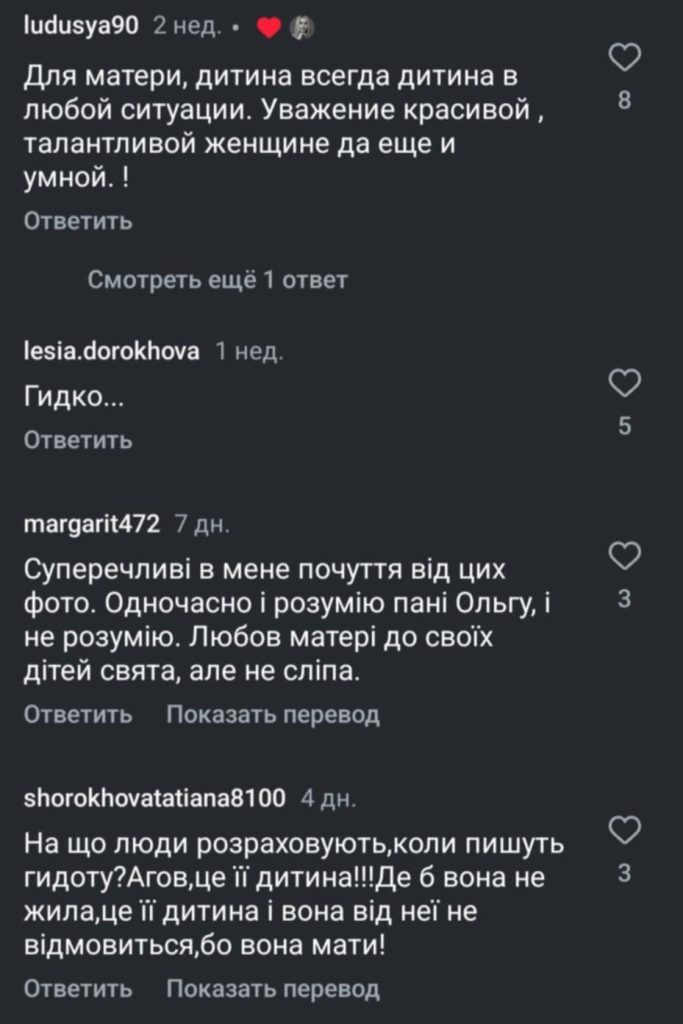683x1024 pixels.
Task: Like the comment from margarit472
Action: (625, 556)
